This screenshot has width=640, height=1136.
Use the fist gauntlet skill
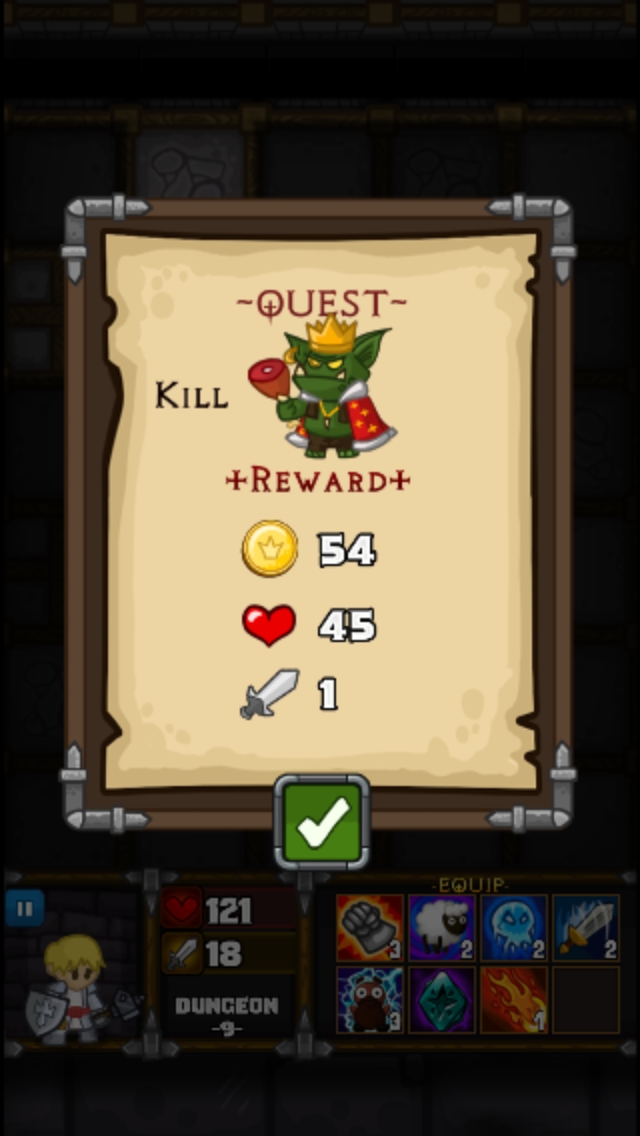coord(369,928)
